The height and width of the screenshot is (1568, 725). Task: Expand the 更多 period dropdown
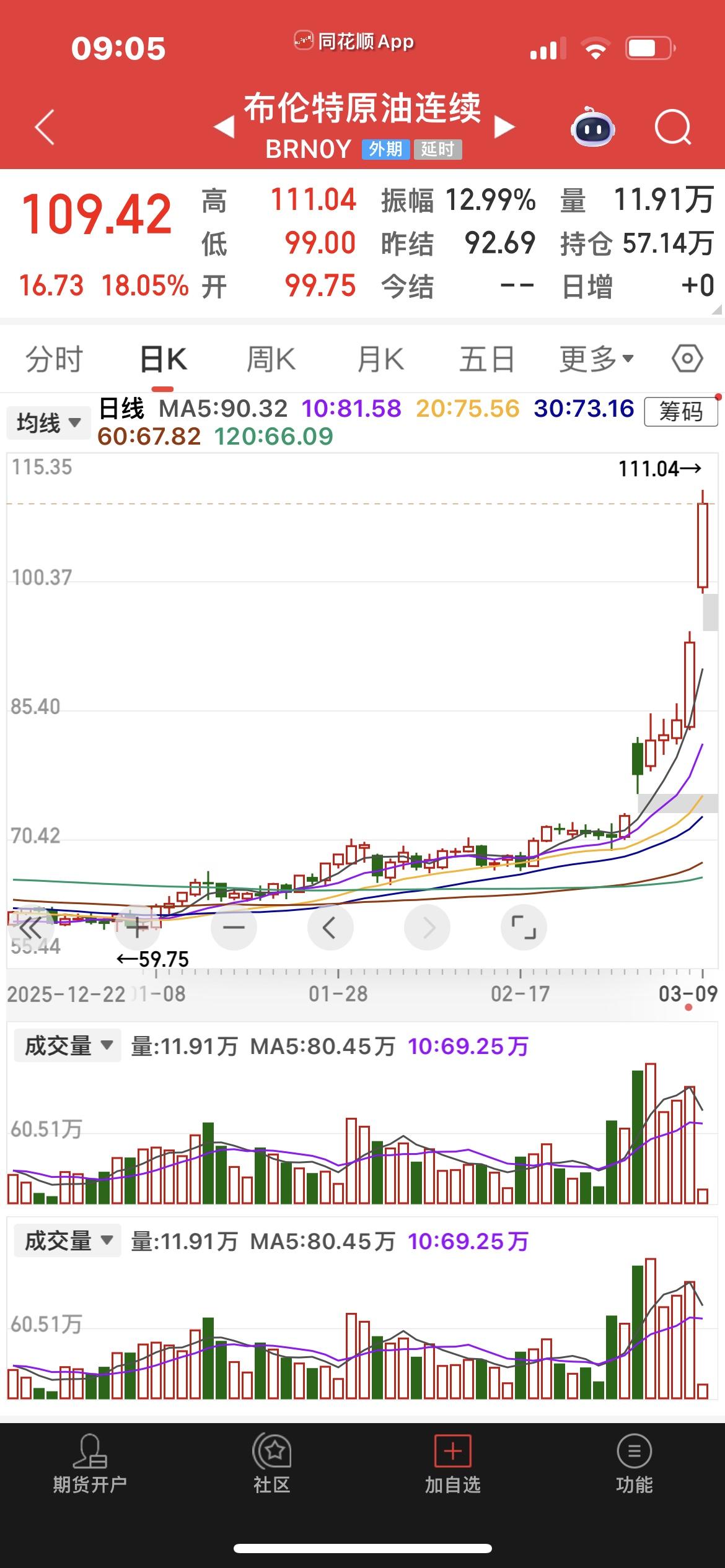pyautogui.click(x=596, y=360)
